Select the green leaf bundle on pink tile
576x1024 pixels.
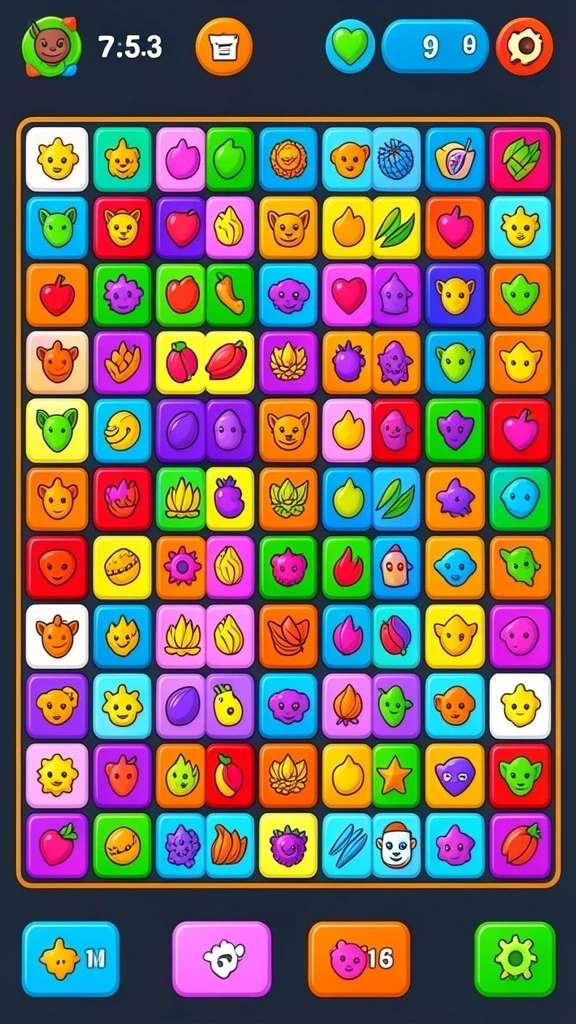coord(520,159)
